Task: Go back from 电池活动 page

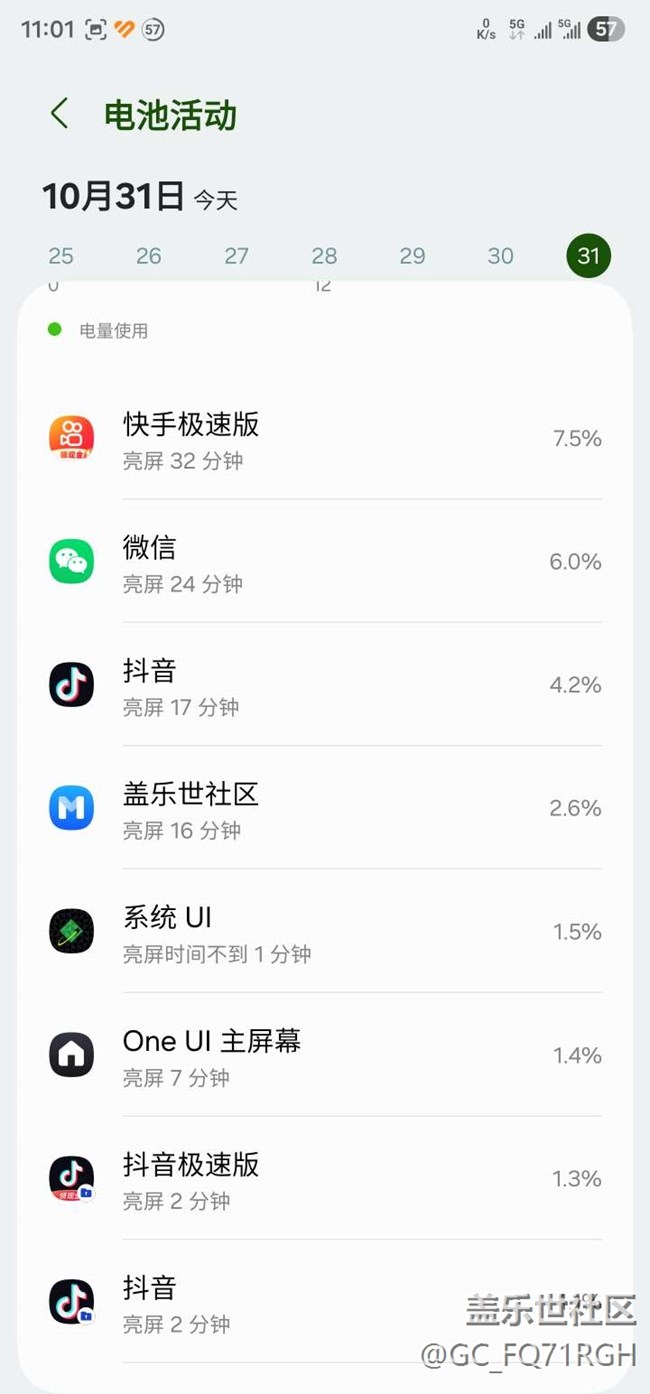Action: 60,114
